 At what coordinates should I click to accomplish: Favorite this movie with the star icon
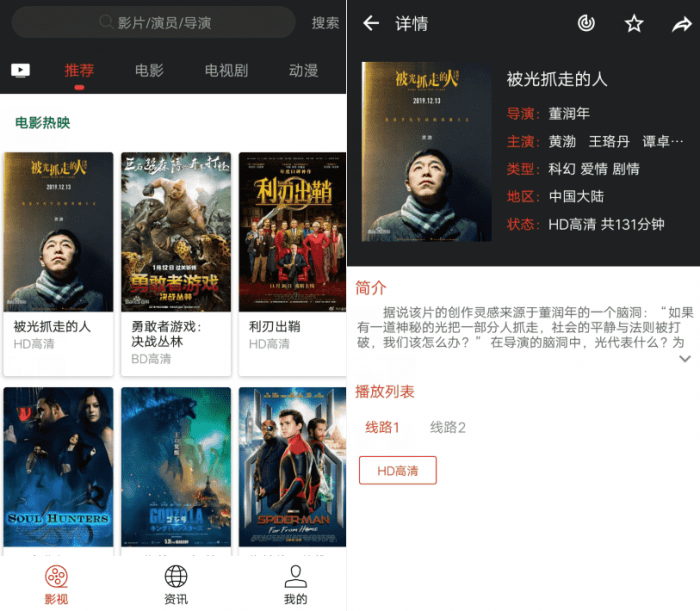(634, 23)
